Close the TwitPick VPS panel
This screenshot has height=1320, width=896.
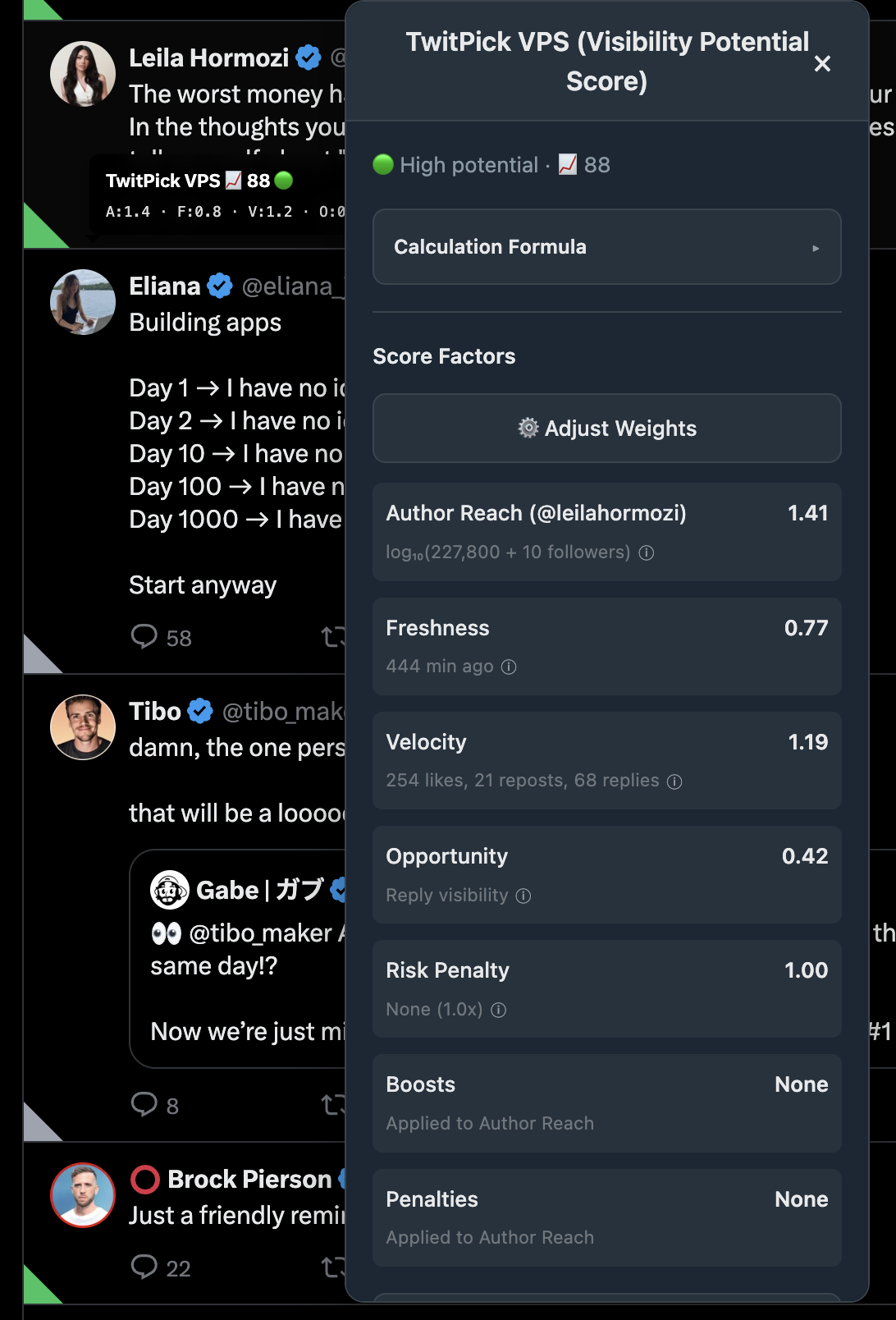(x=822, y=64)
